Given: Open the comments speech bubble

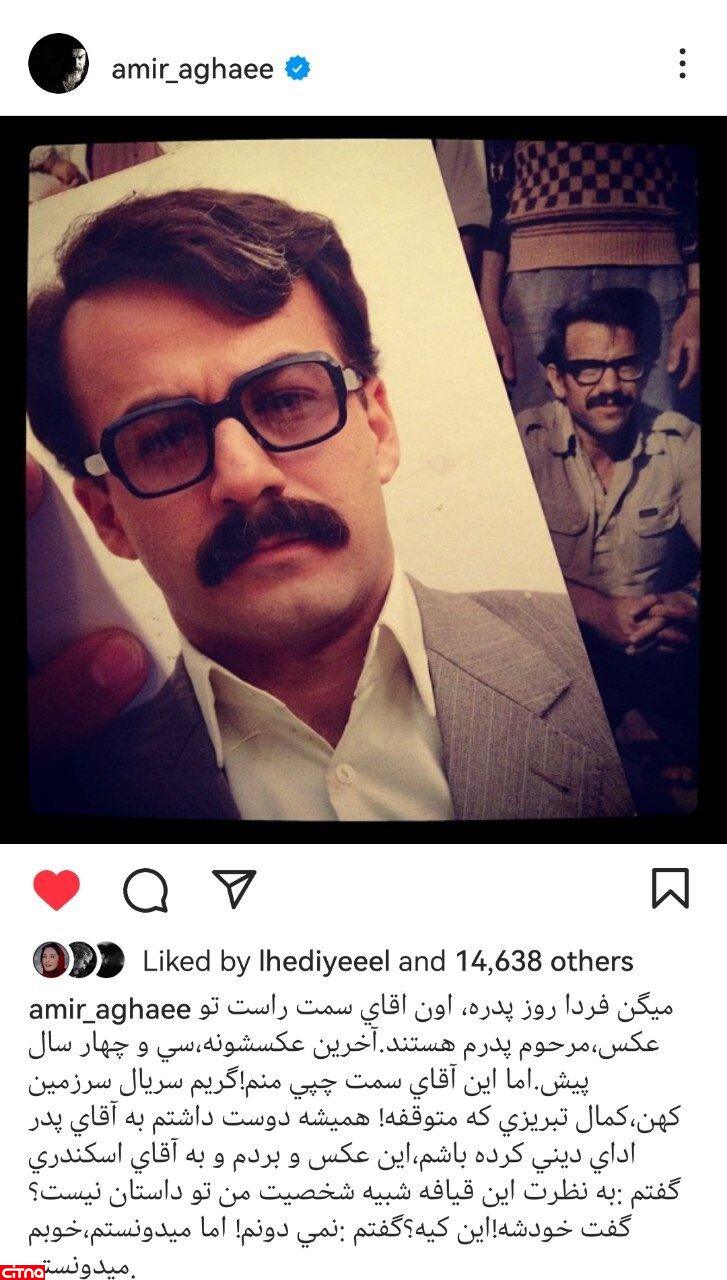Looking at the screenshot, I should point(146,888).
